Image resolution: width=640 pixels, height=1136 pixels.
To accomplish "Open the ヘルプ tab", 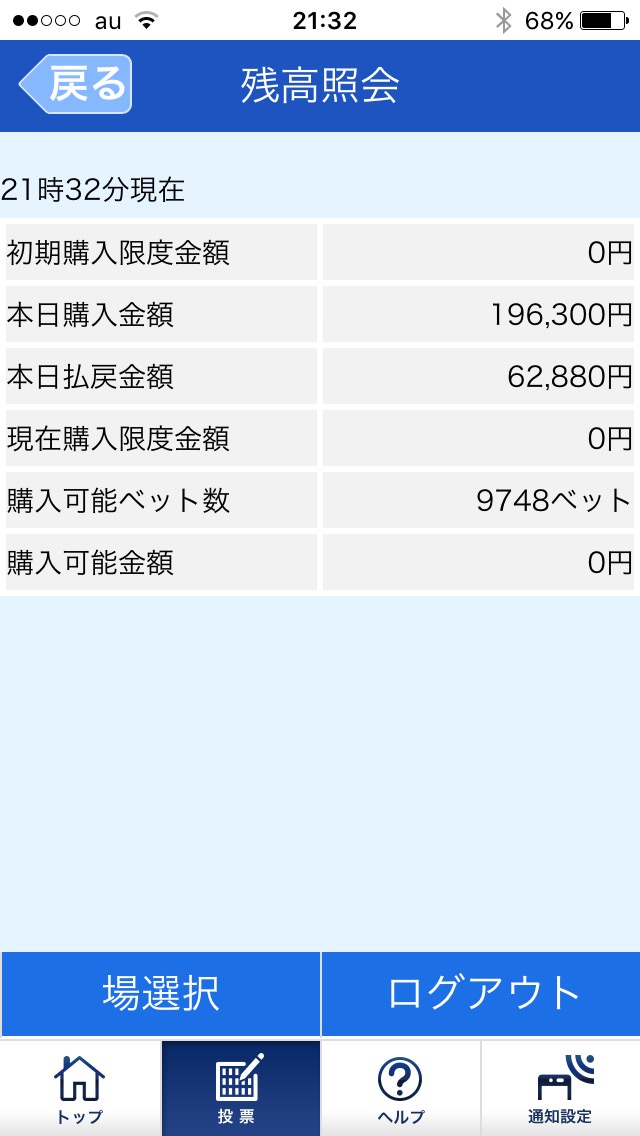I will (400, 1088).
